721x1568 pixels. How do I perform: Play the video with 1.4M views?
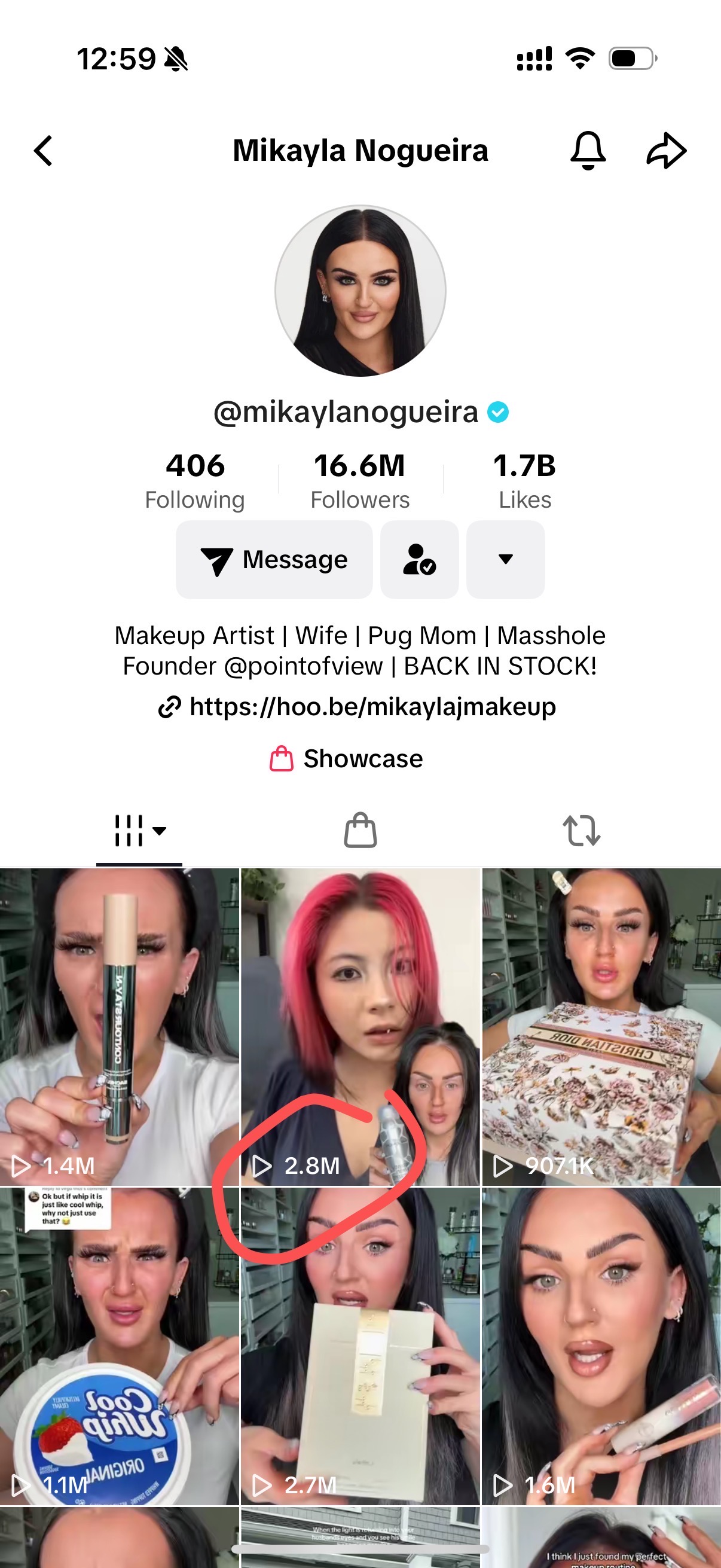(119, 1027)
